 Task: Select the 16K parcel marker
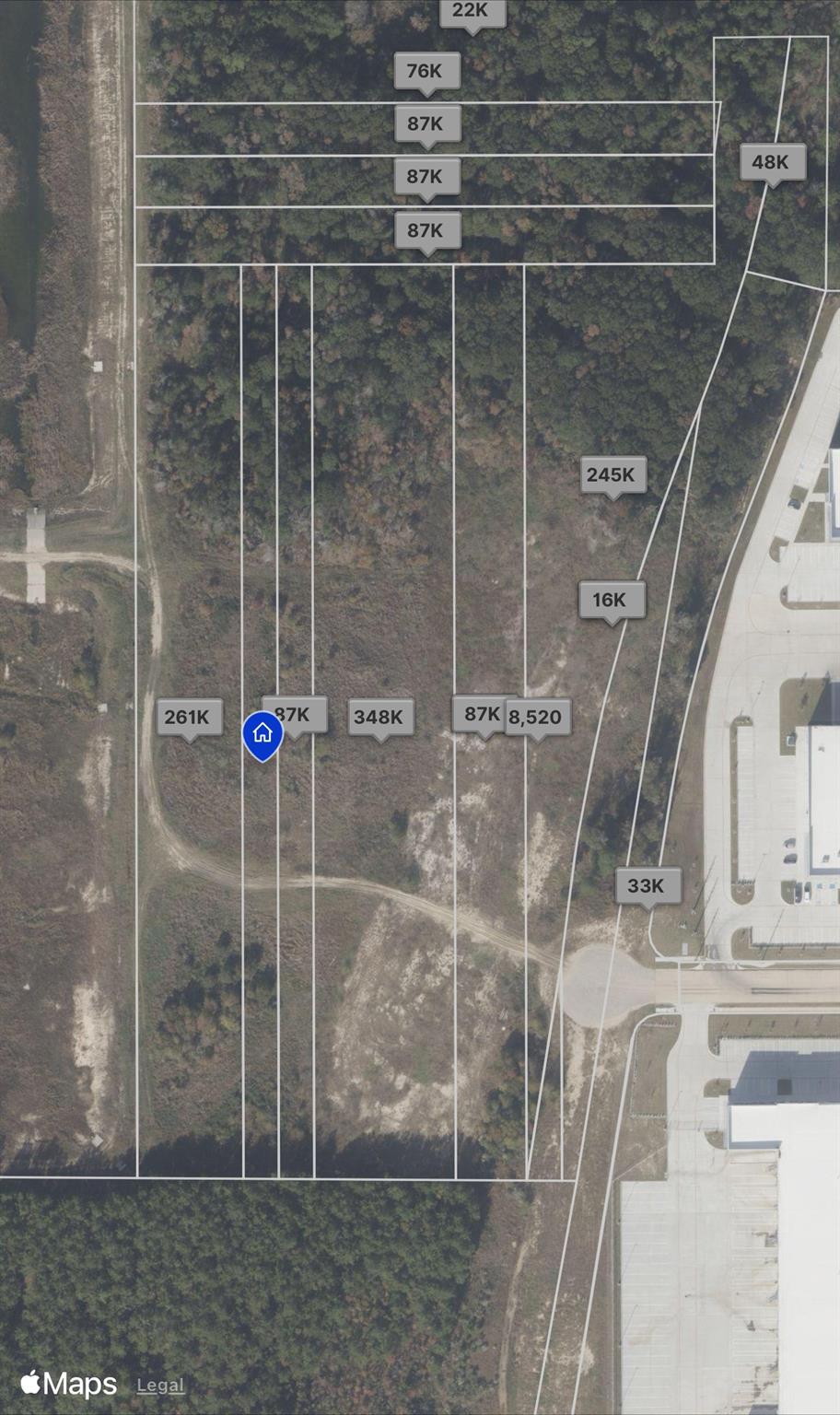611,600
